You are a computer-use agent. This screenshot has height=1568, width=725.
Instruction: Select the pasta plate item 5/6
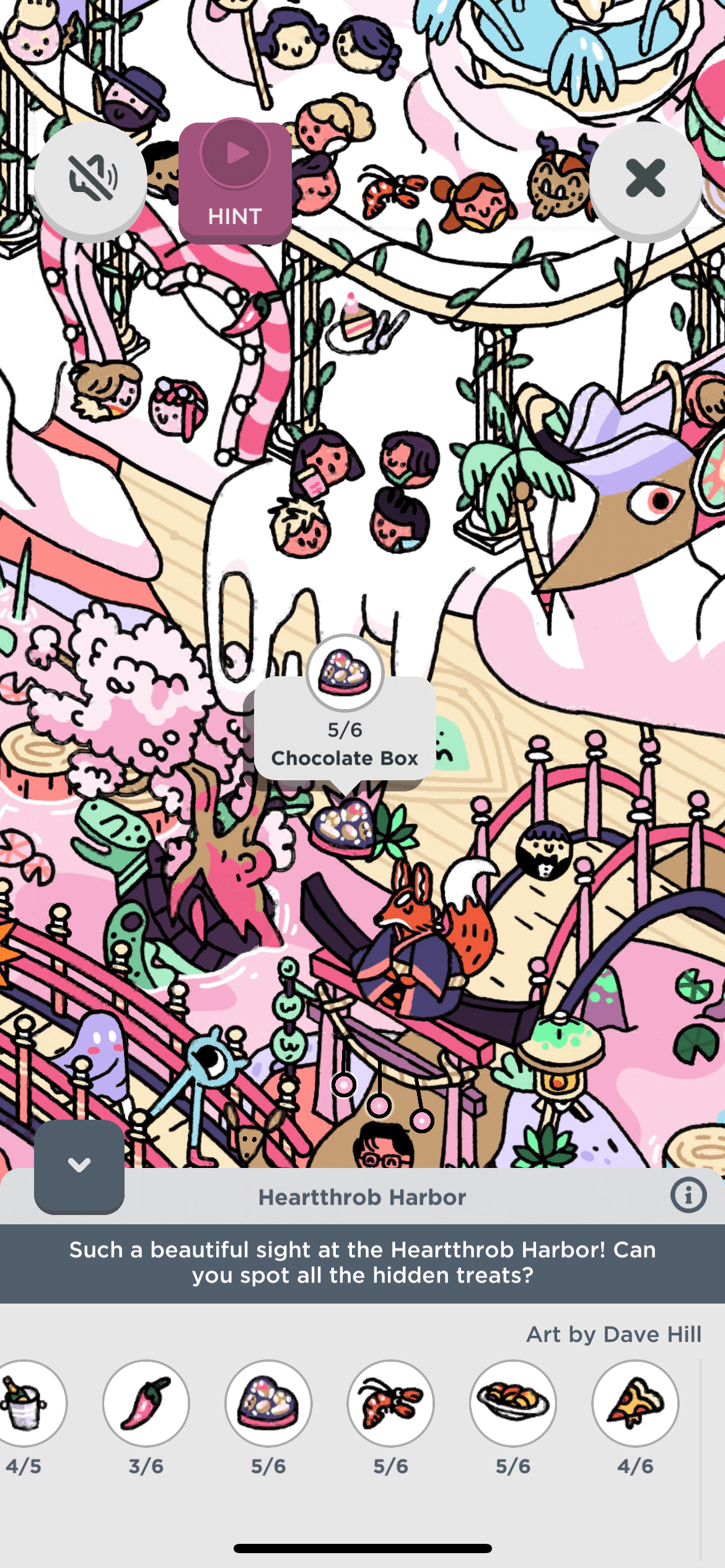(512, 1403)
